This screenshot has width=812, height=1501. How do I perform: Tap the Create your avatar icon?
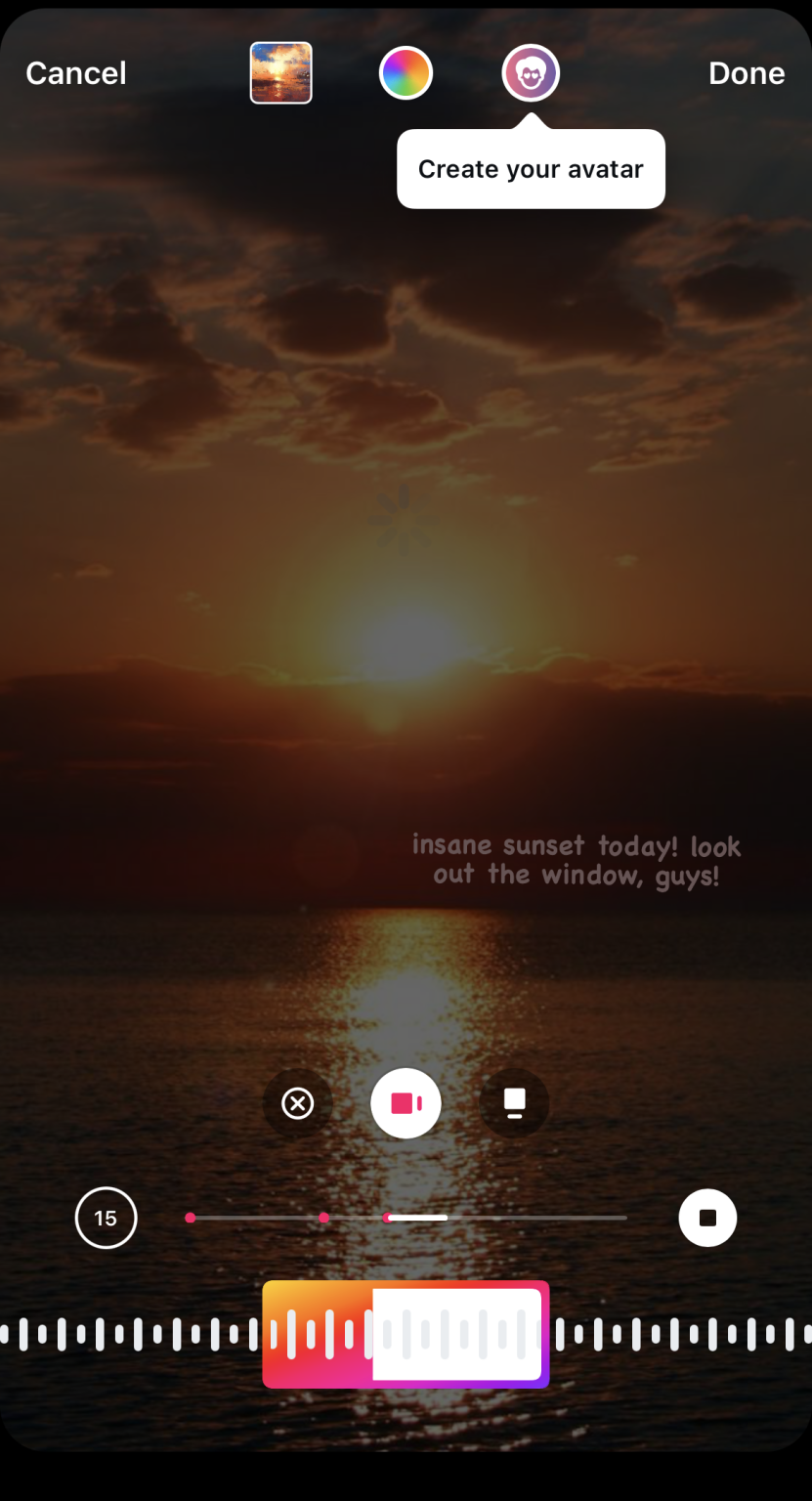pos(530,72)
